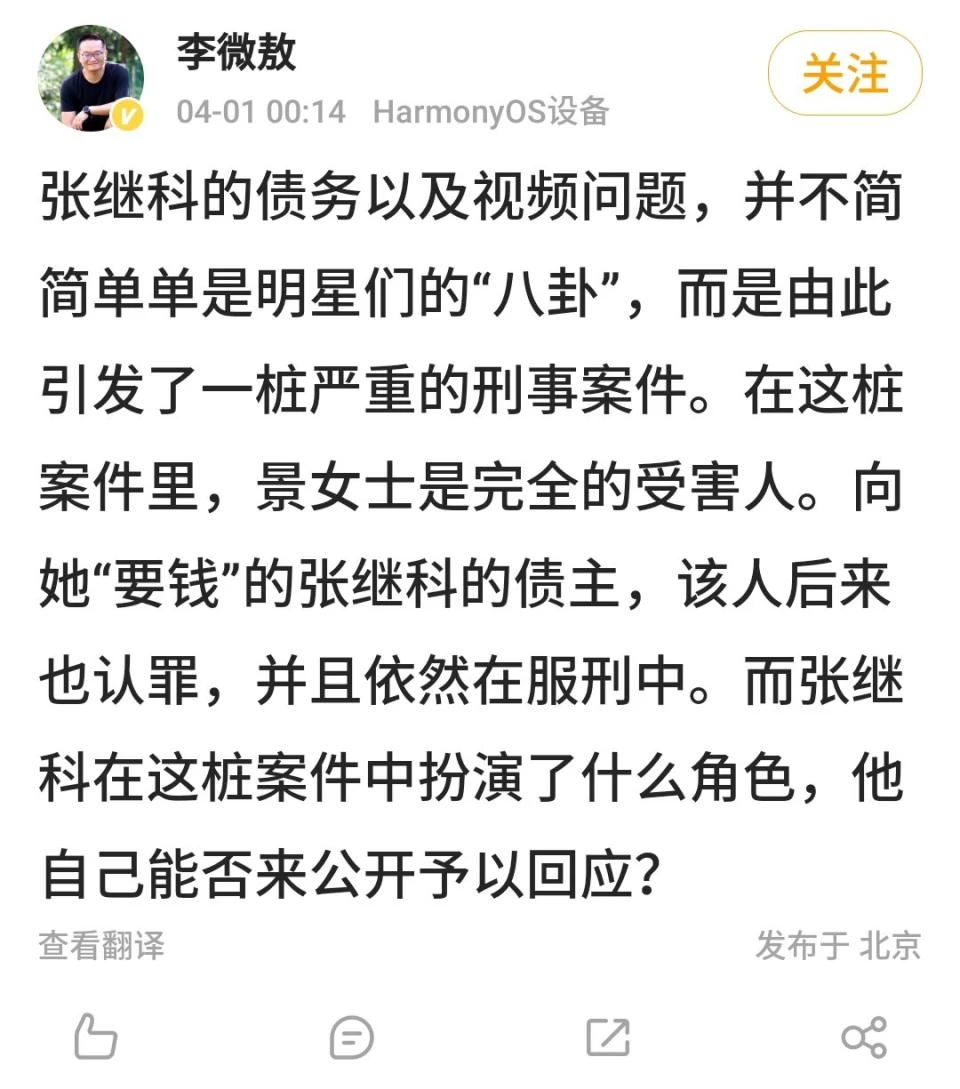The image size is (960, 1089).
Task: Like this post with thumbs-up icon
Action: tap(96, 1037)
